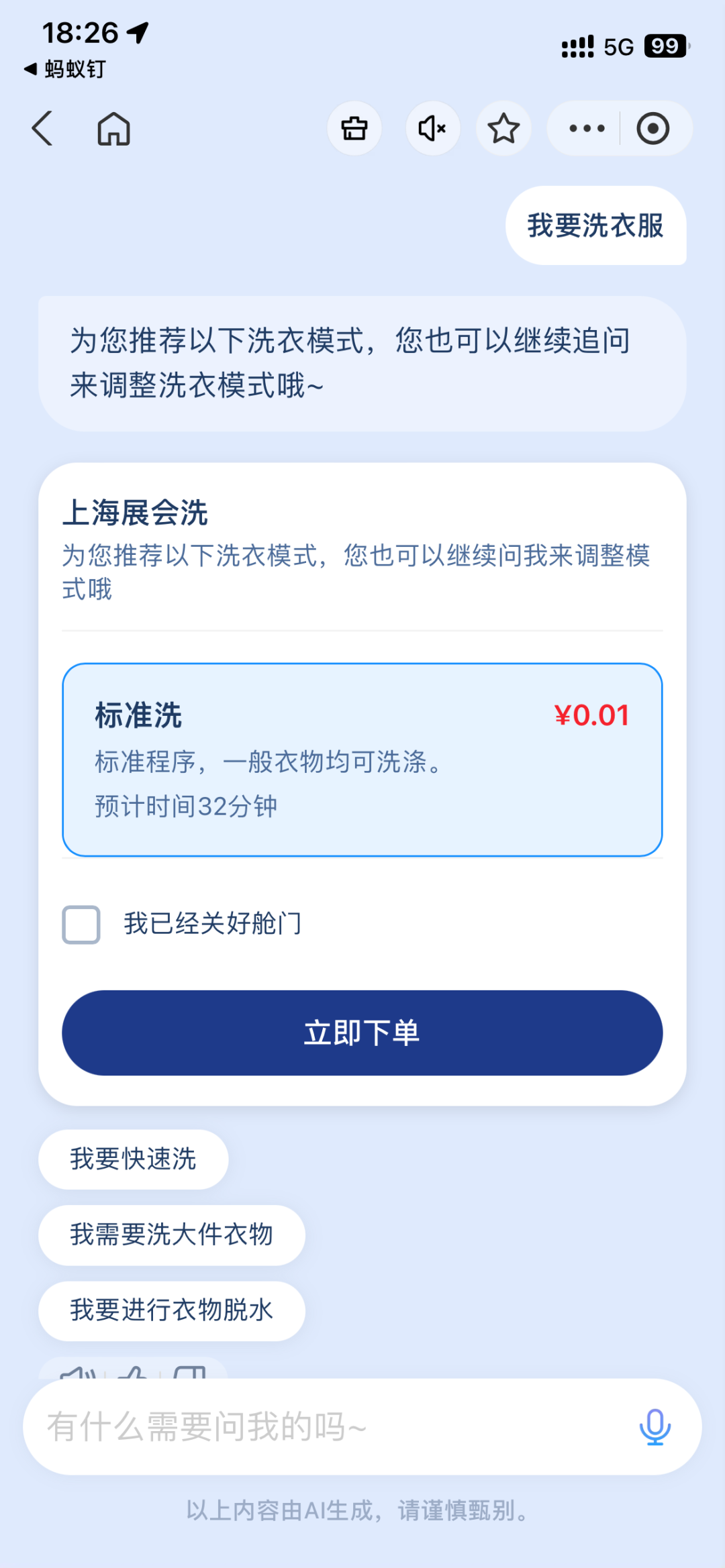725x1568 pixels.
Task: Tap the circular target icon at top right
Action: [x=652, y=128]
